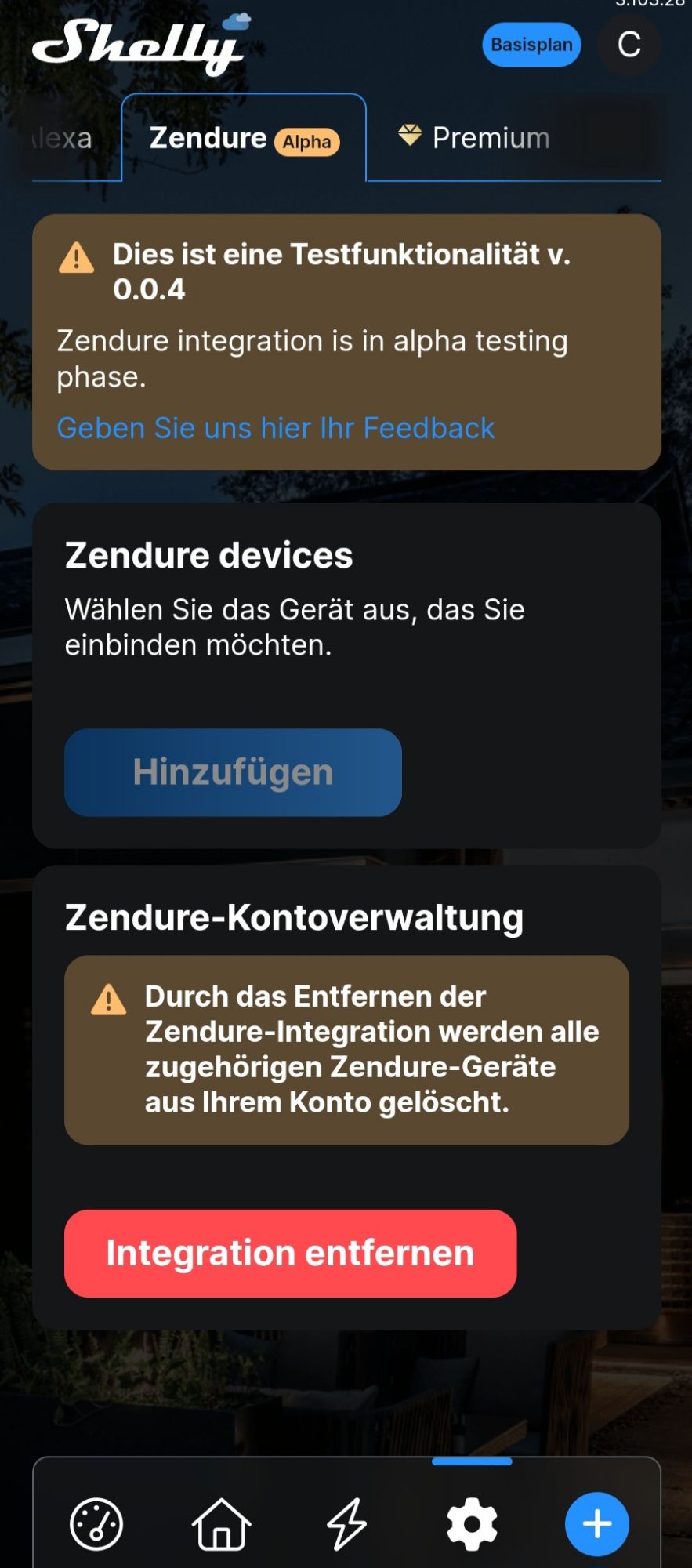Viewport: 692px width, 1568px height.
Task: Select the lightning energy icon in bottom bar
Action: (346, 1524)
